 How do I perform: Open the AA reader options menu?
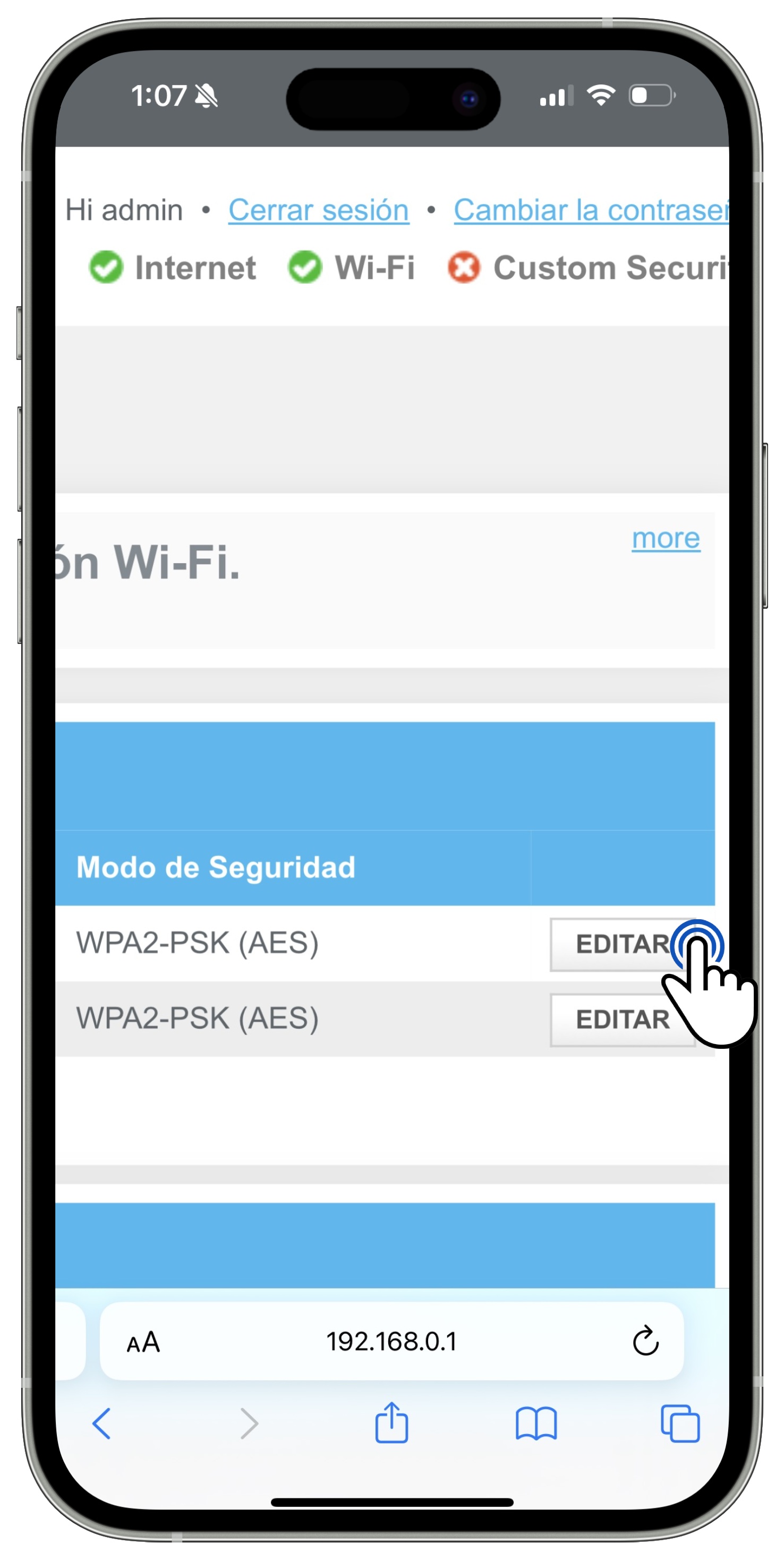click(x=143, y=1342)
